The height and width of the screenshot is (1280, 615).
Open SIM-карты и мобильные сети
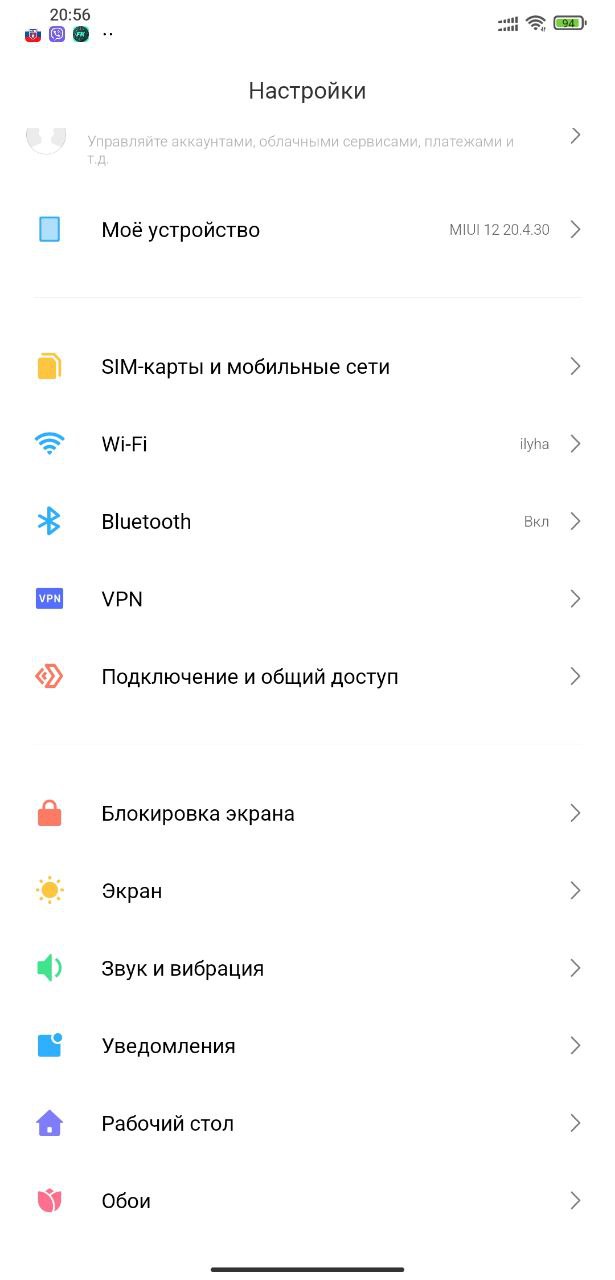(307, 367)
